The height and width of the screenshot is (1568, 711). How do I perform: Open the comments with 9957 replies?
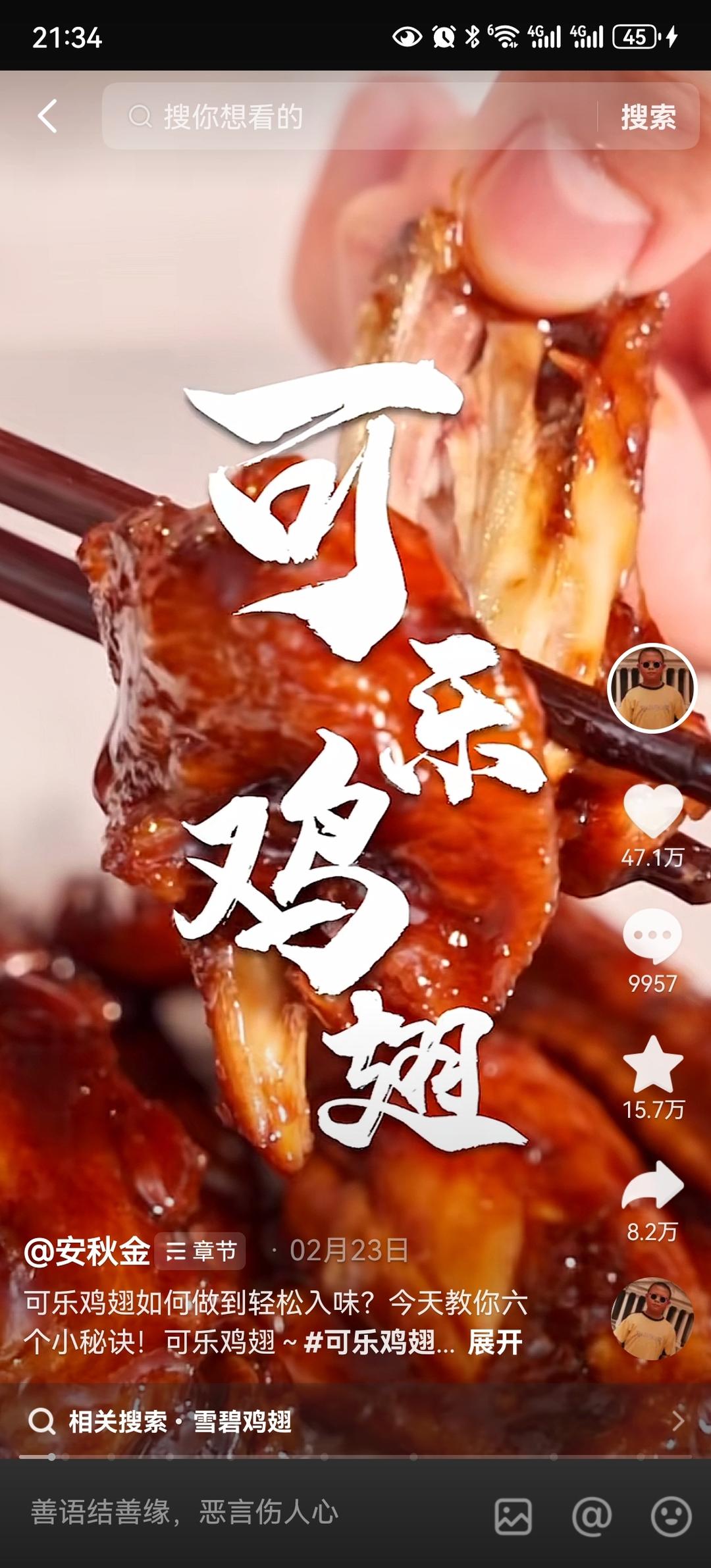point(652,935)
